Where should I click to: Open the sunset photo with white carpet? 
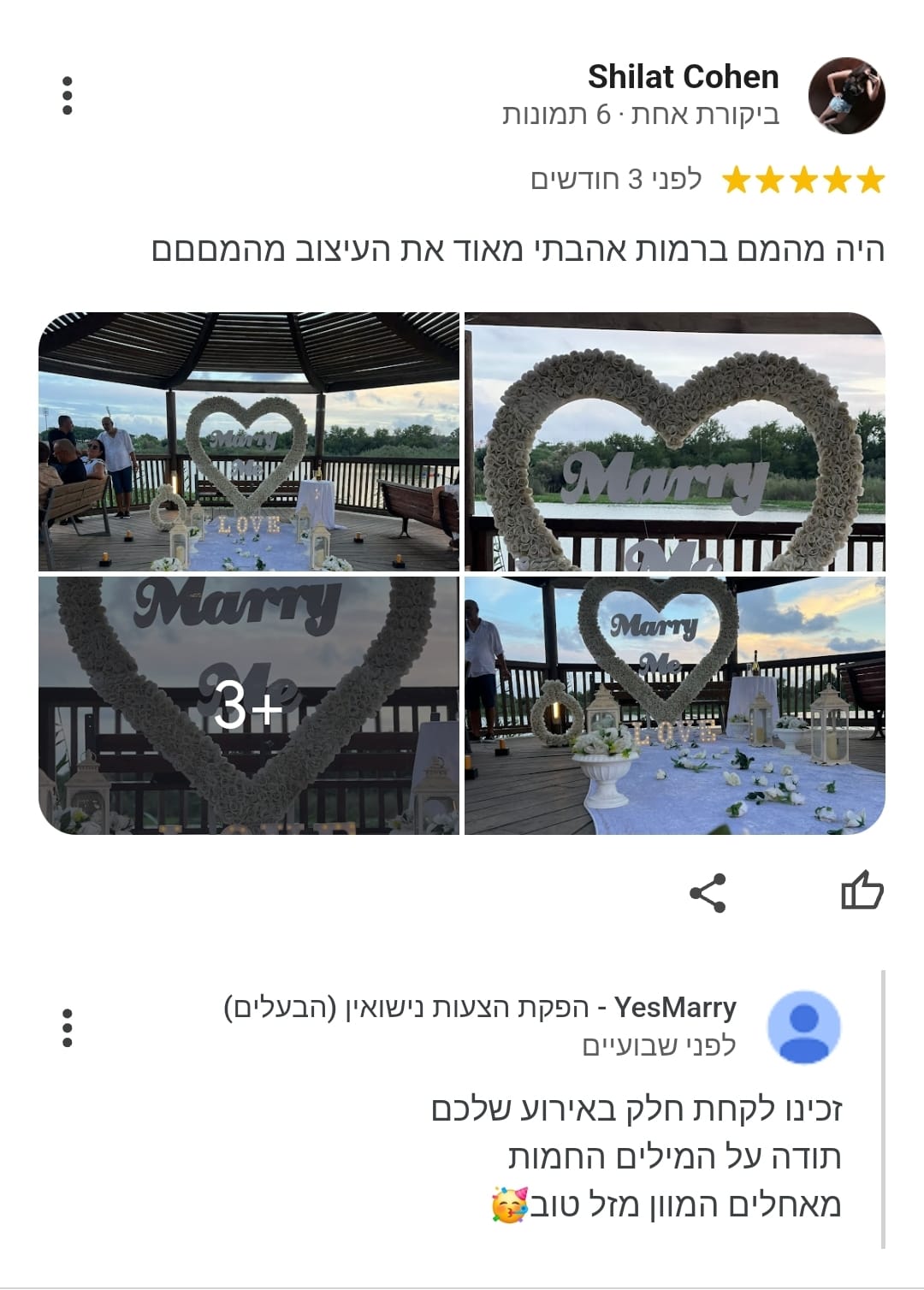[x=674, y=706]
